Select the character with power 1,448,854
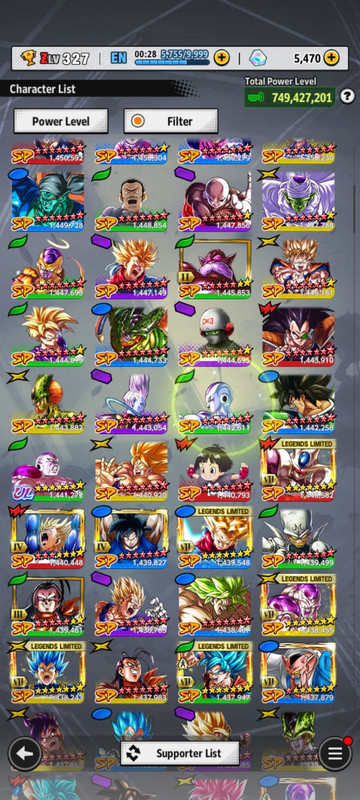 (131, 202)
